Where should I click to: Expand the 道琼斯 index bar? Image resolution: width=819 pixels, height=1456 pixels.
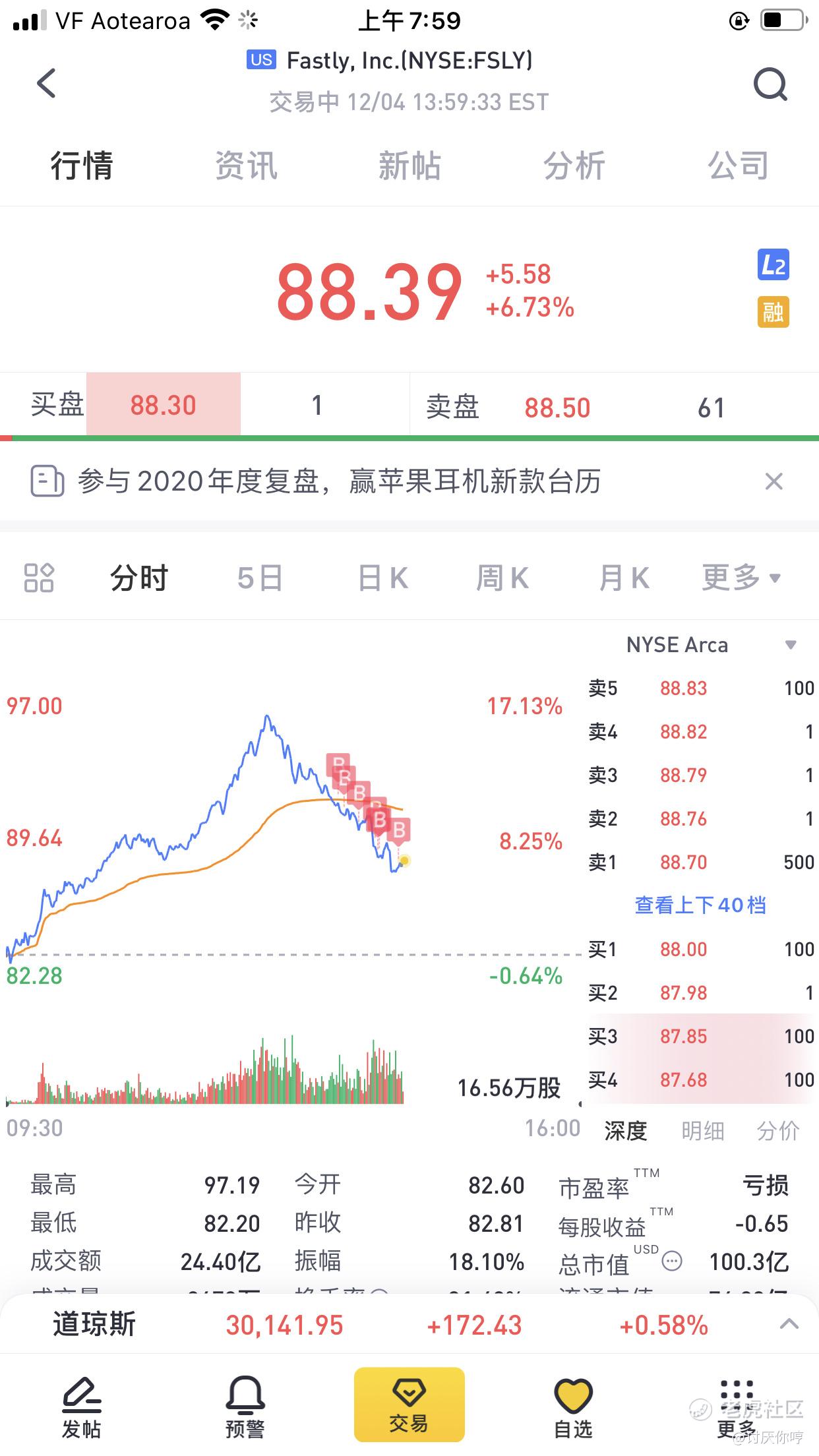coord(789,1324)
